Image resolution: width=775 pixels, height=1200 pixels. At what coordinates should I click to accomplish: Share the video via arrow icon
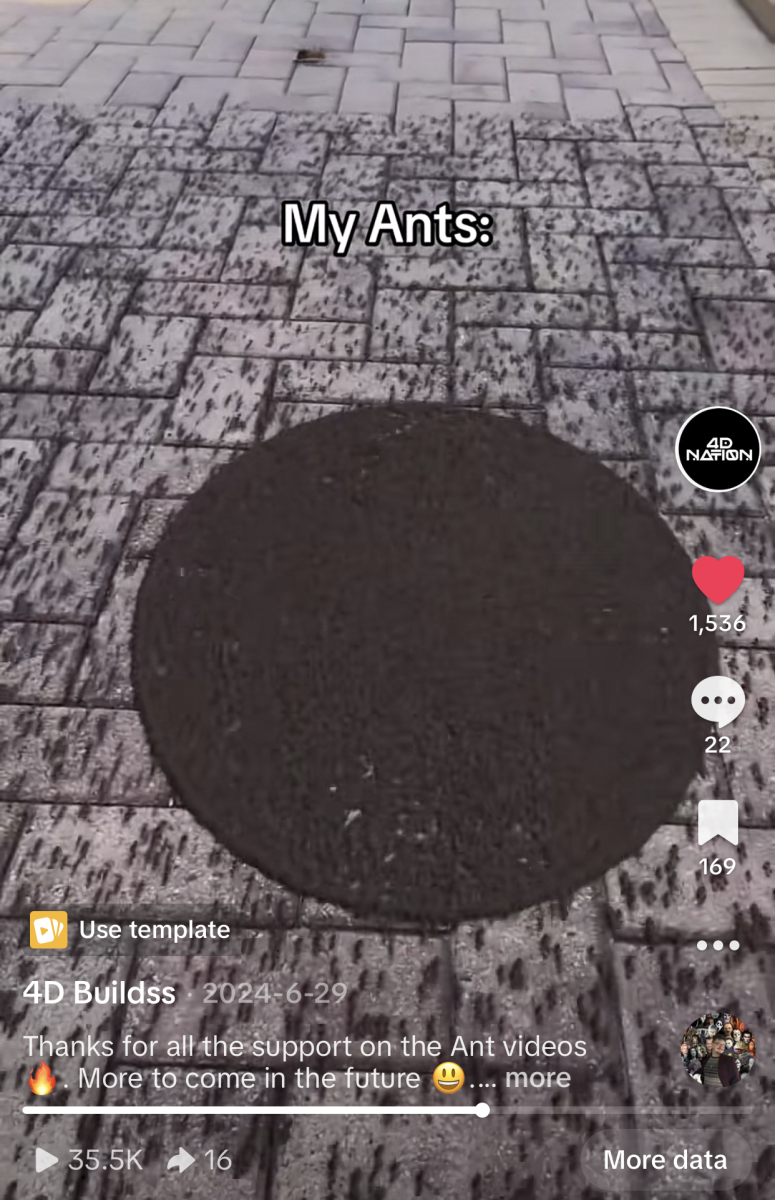(x=182, y=1160)
